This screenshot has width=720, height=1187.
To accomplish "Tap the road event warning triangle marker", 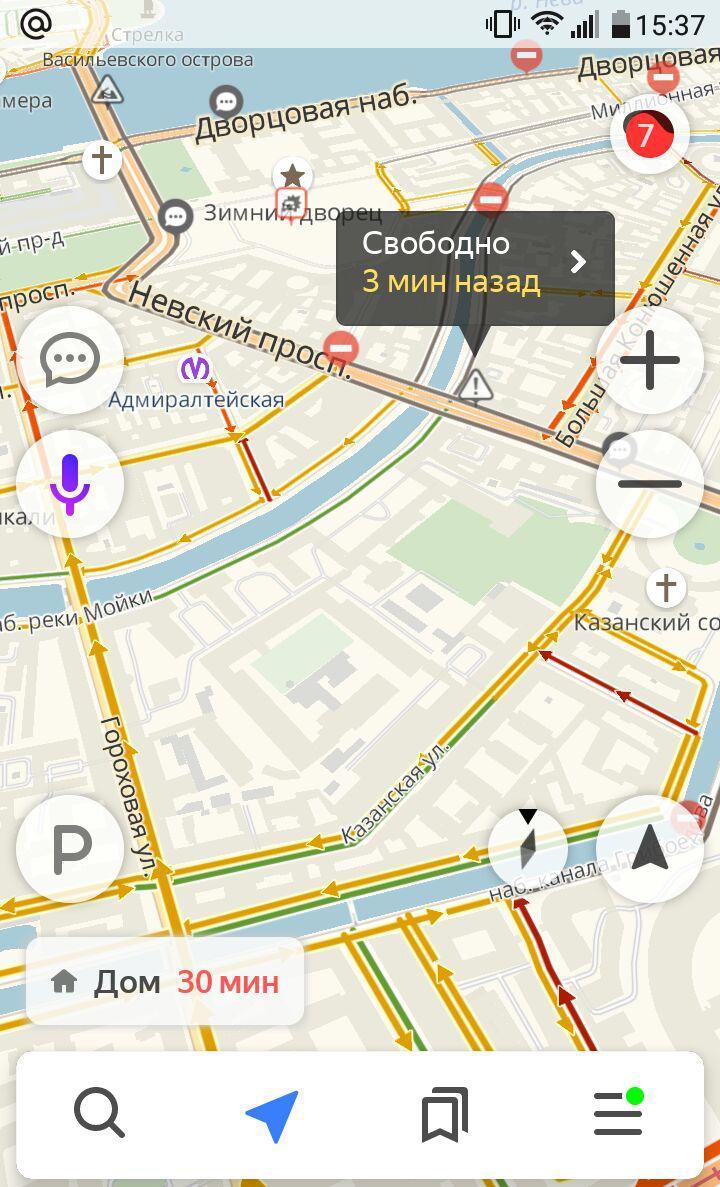I will tap(476, 384).
